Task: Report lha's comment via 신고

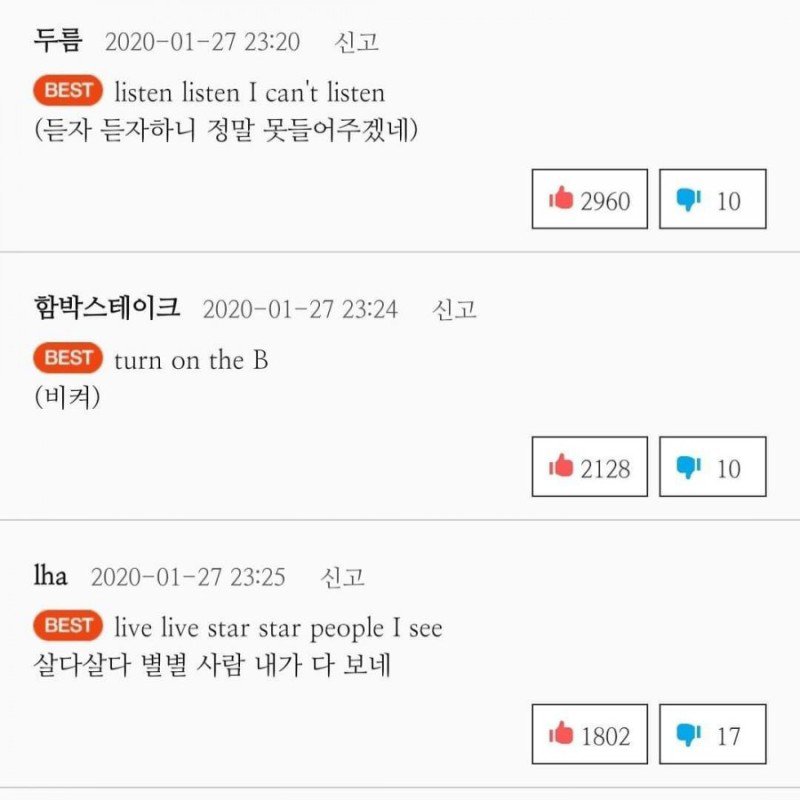Action: pyautogui.click(x=343, y=577)
